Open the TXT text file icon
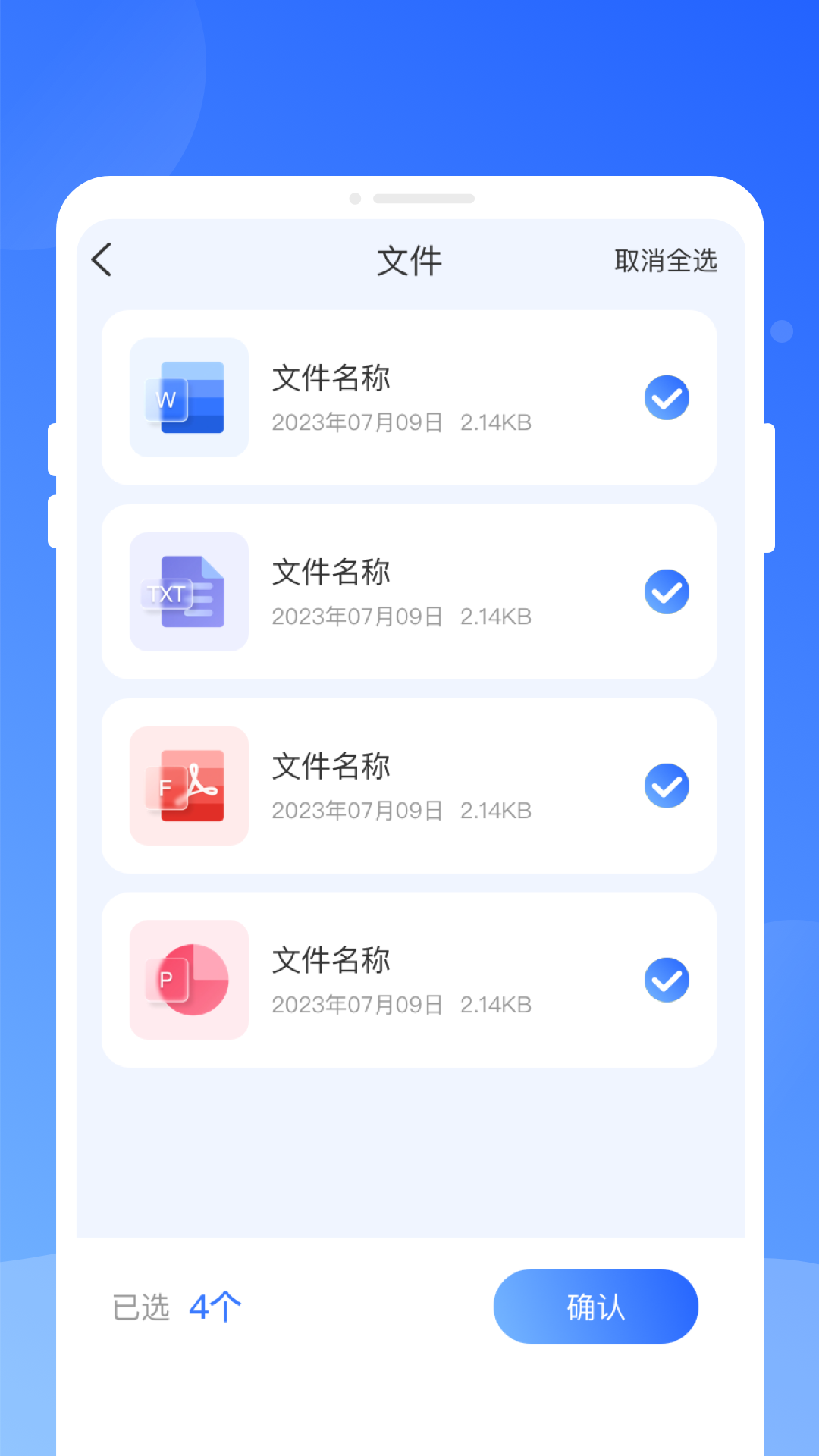The width and height of the screenshot is (819, 1456). click(189, 592)
